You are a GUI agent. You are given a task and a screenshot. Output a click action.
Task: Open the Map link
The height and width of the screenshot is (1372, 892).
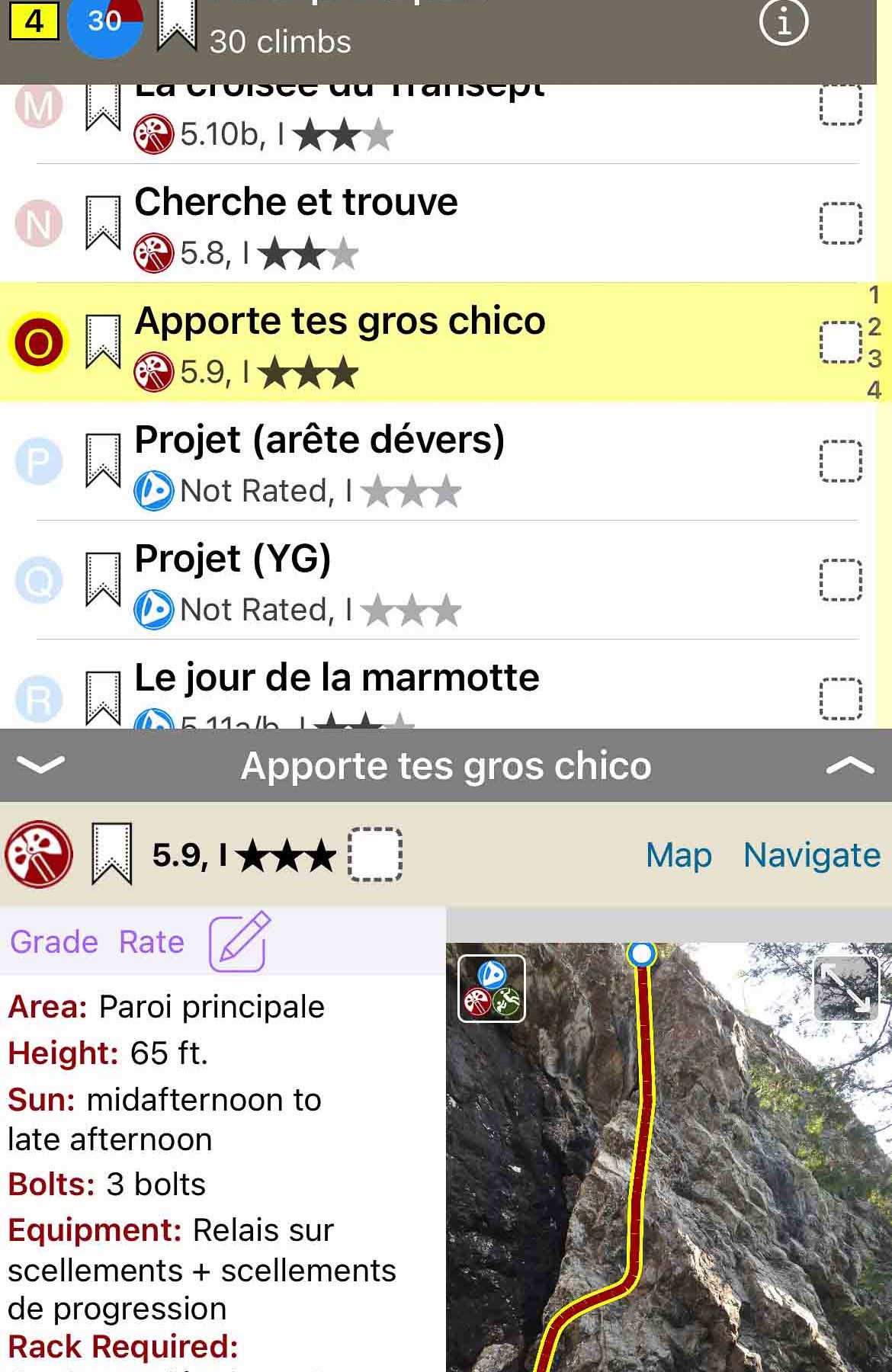click(679, 855)
